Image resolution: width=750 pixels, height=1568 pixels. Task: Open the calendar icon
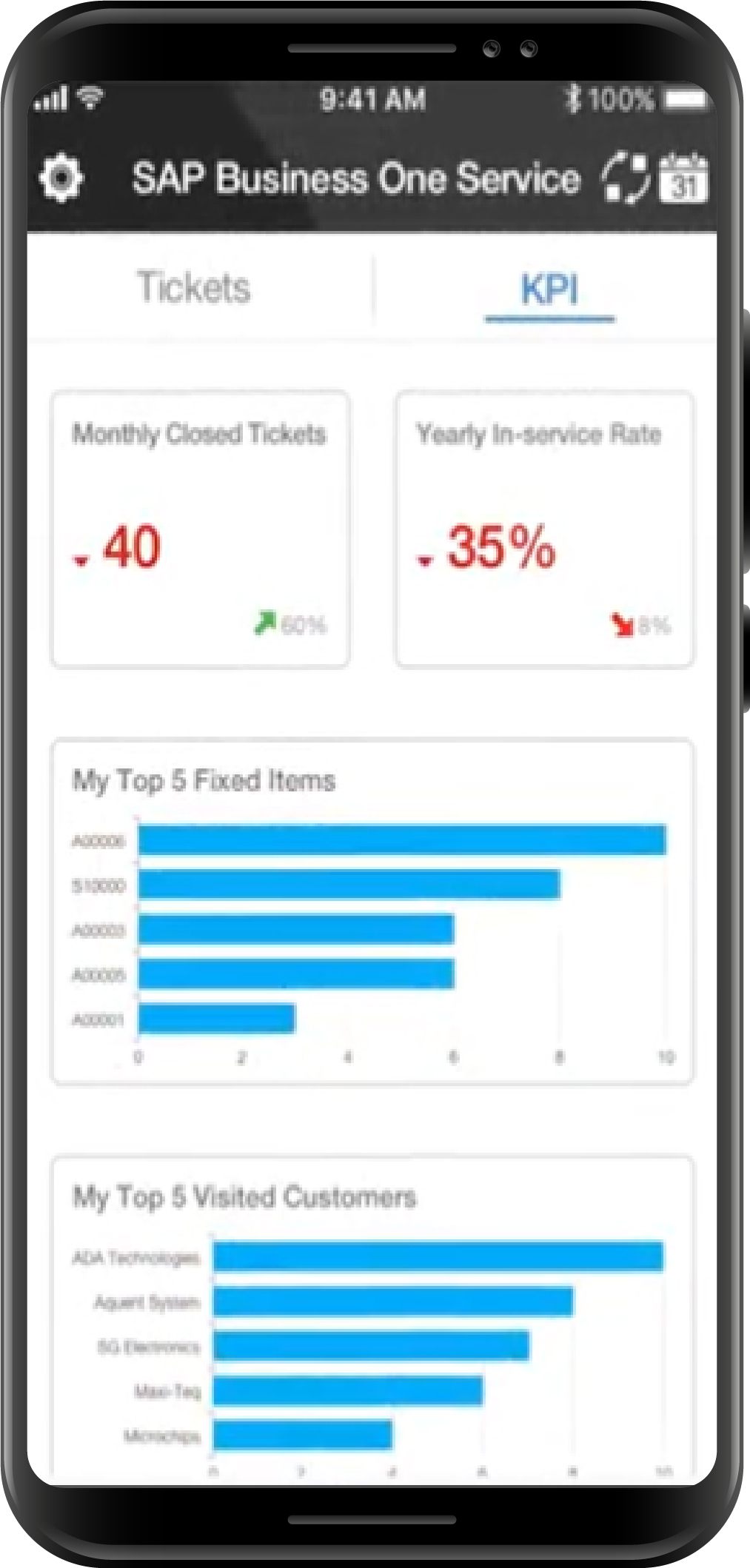[x=683, y=177]
